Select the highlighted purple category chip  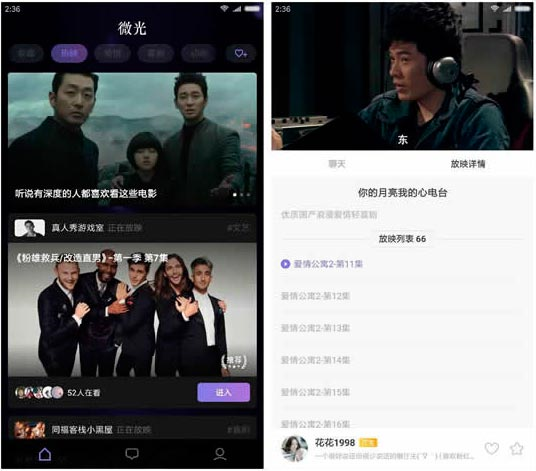[x=69, y=53]
